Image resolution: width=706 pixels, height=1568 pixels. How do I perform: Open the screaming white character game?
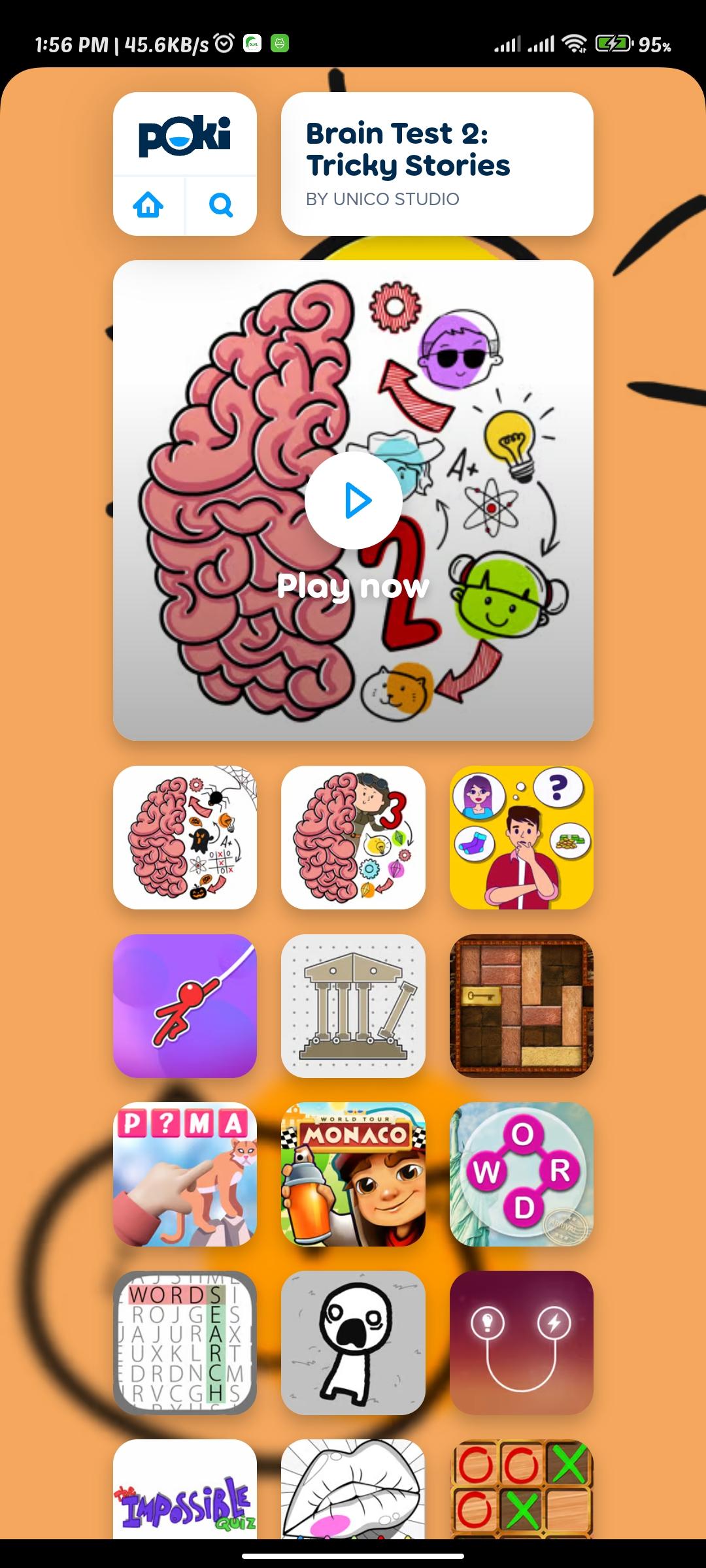(x=353, y=1342)
